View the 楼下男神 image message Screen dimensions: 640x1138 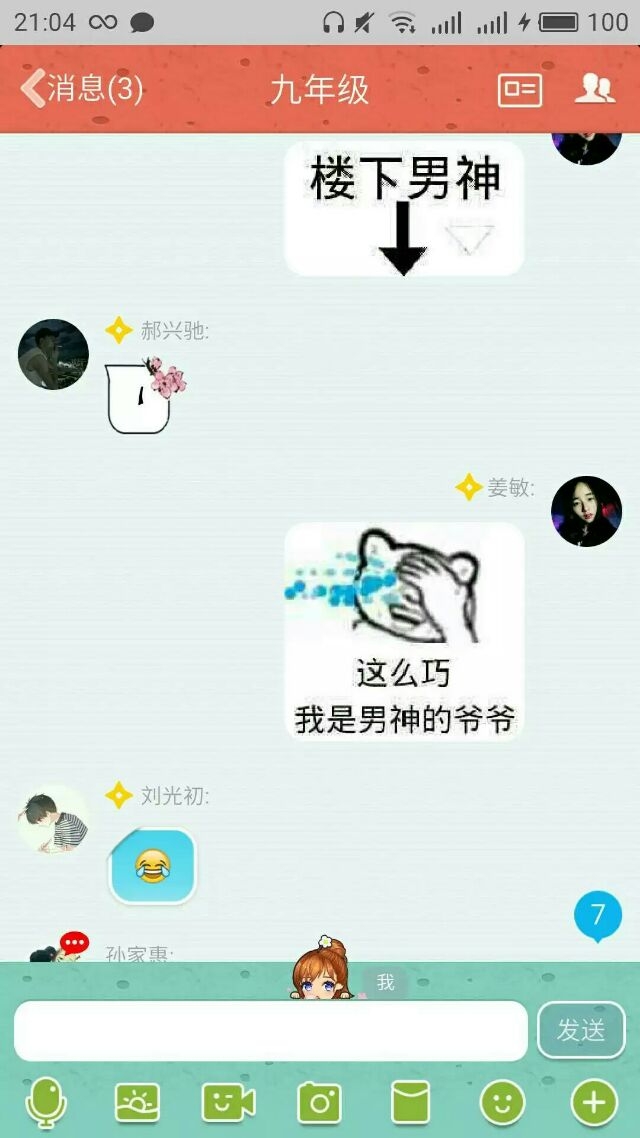[x=404, y=208]
